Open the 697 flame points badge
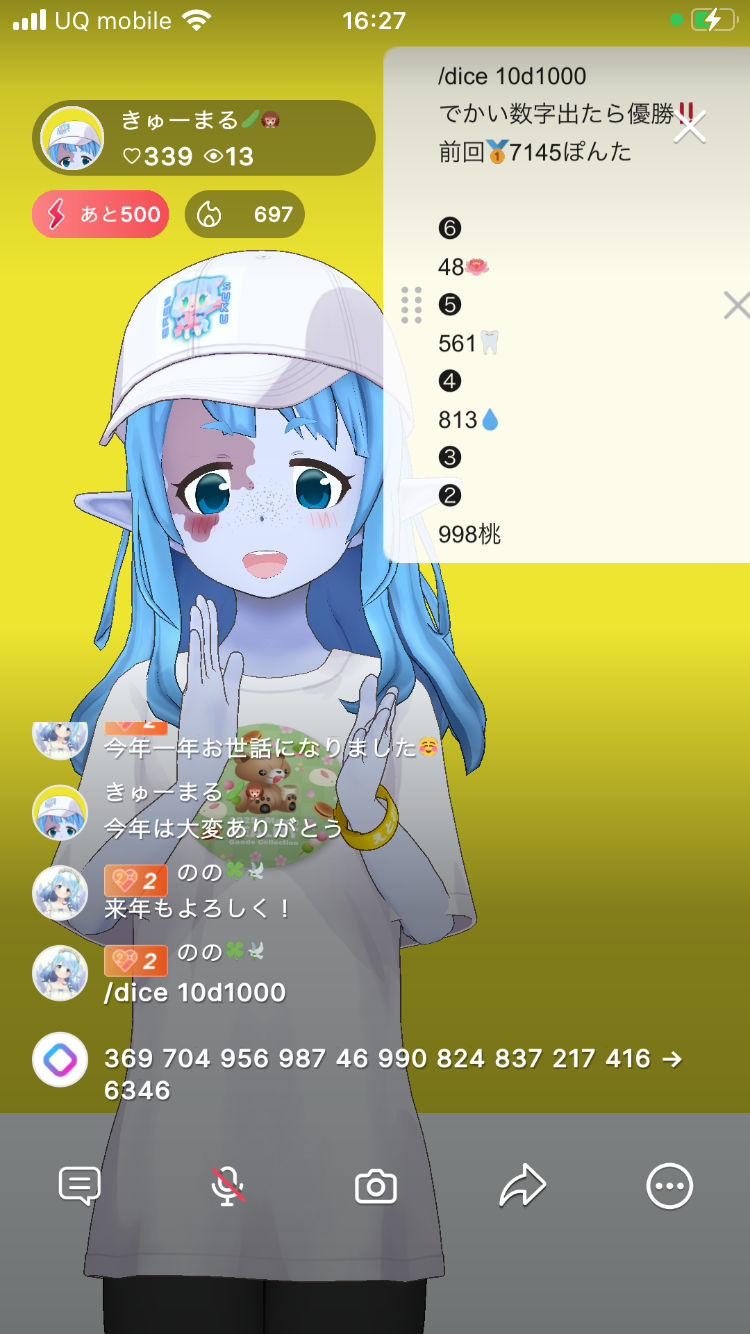750x1334 pixels. coord(245,214)
